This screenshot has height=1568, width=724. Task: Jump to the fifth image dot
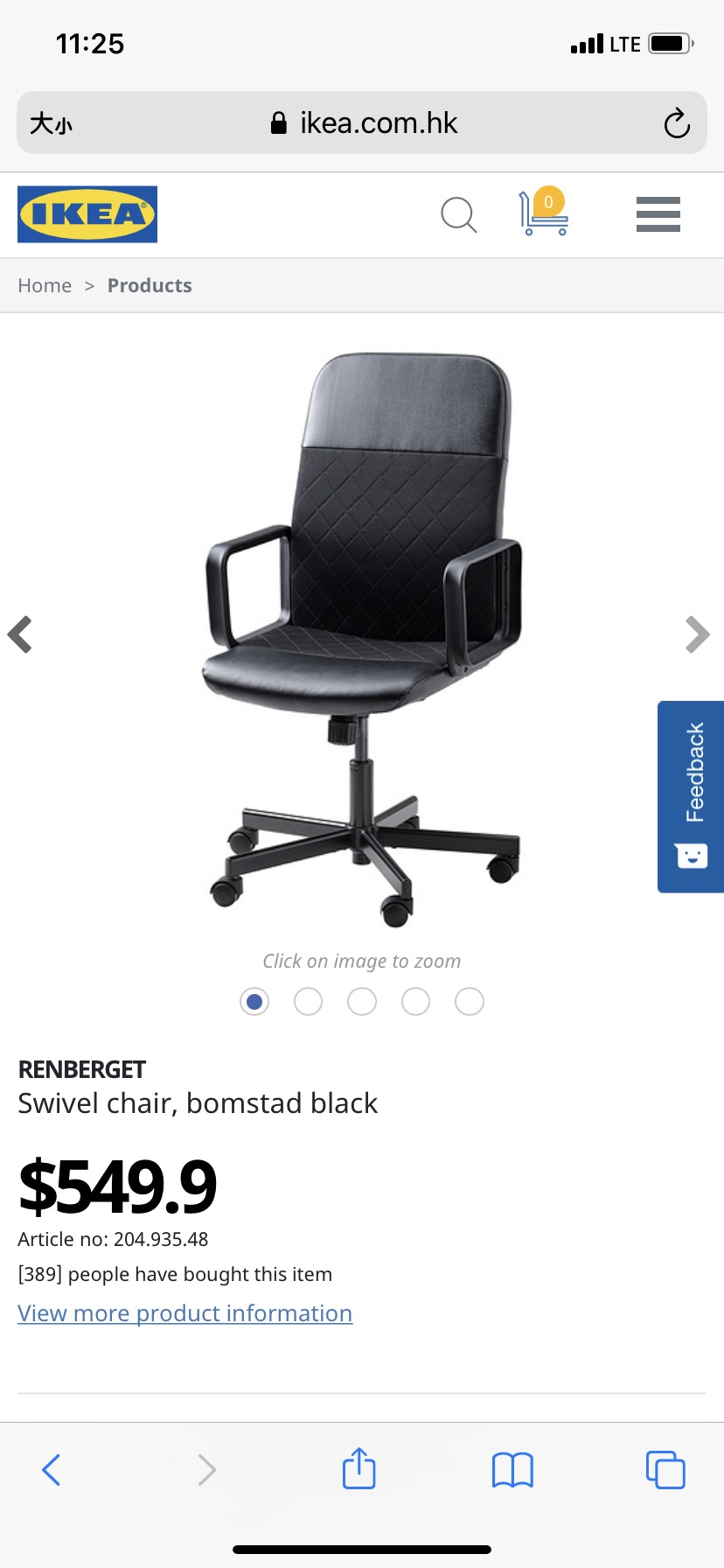click(x=470, y=1001)
